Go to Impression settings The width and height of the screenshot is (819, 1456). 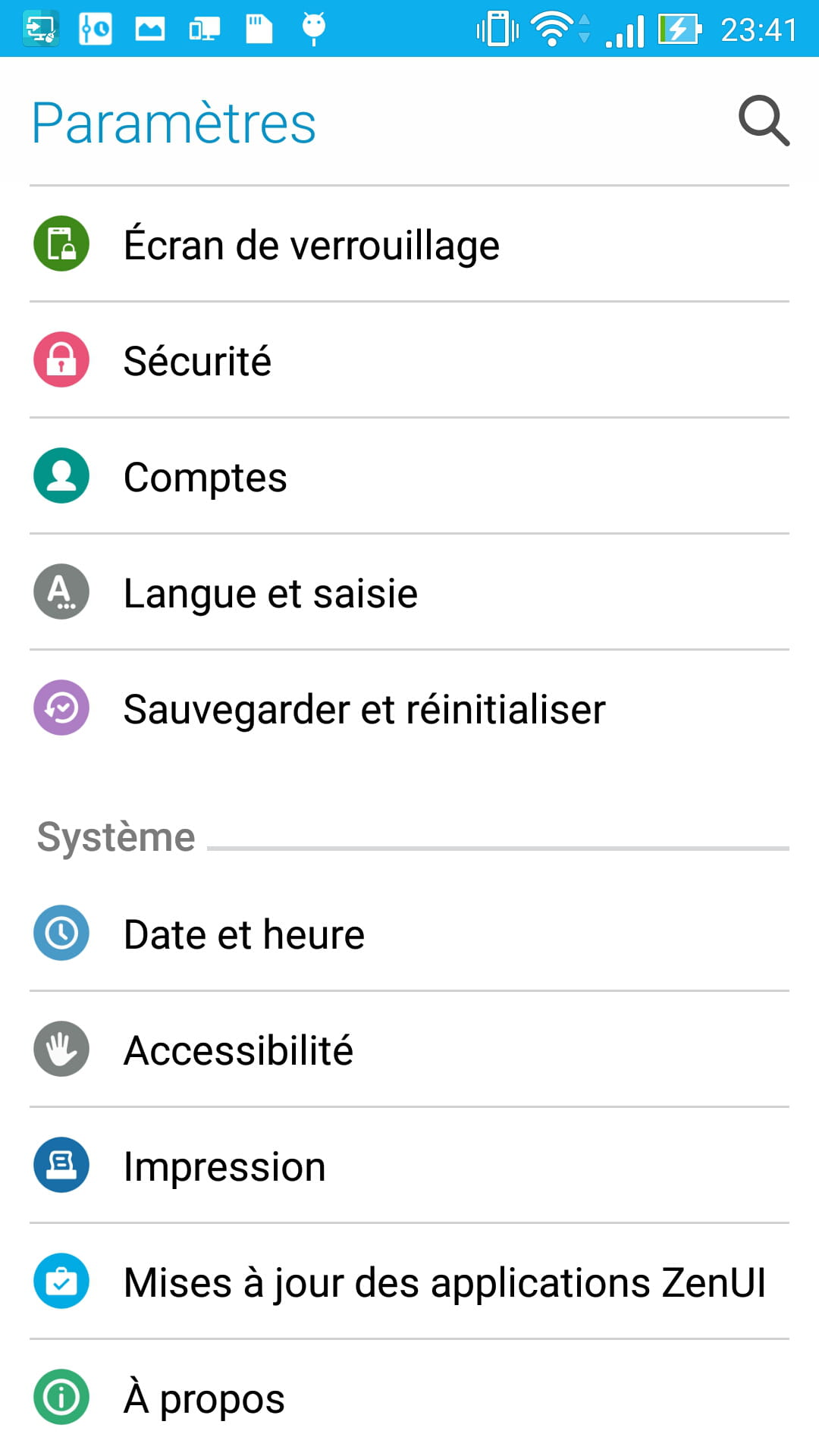(224, 1166)
